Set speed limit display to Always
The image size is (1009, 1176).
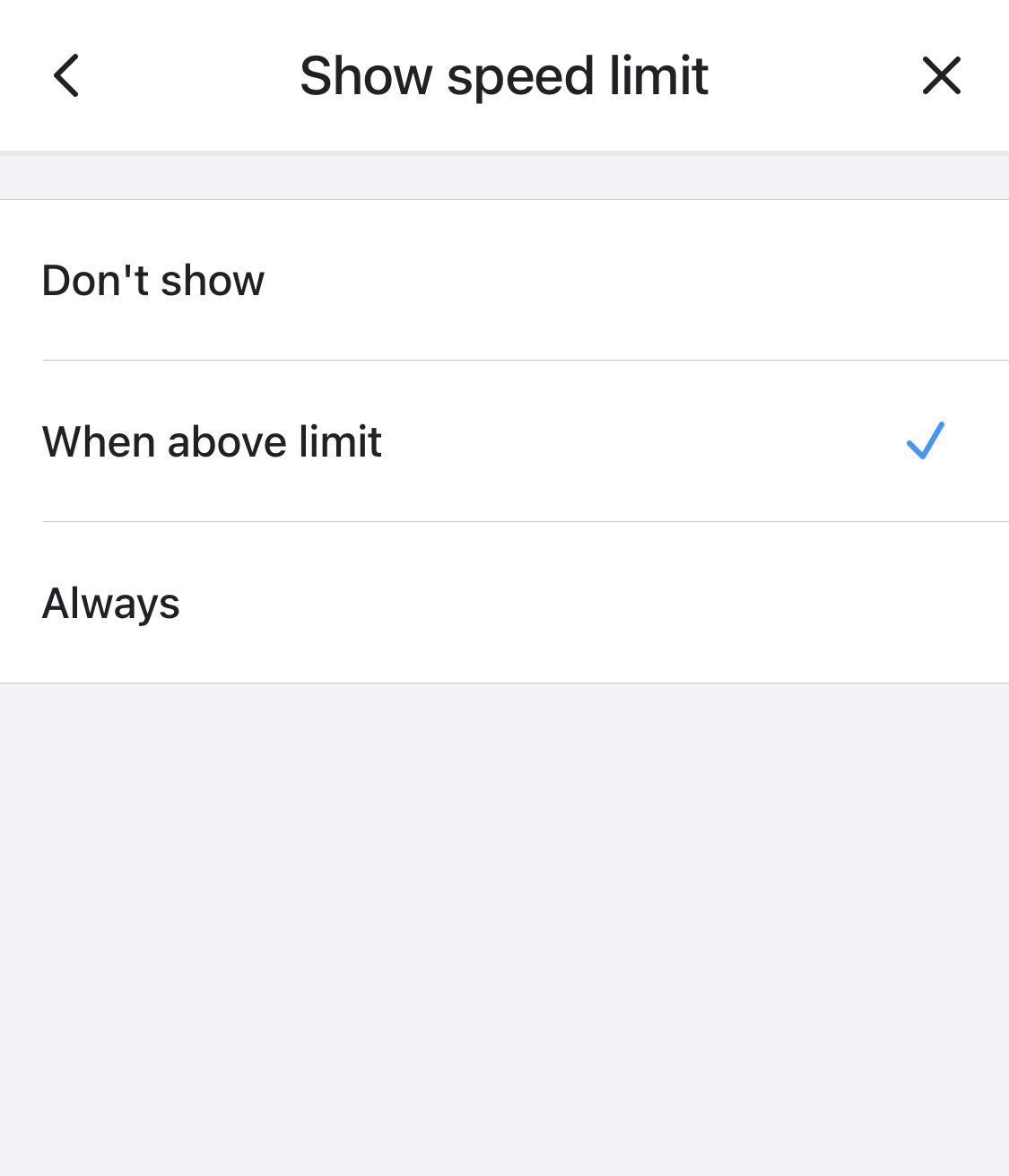(x=111, y=604)
